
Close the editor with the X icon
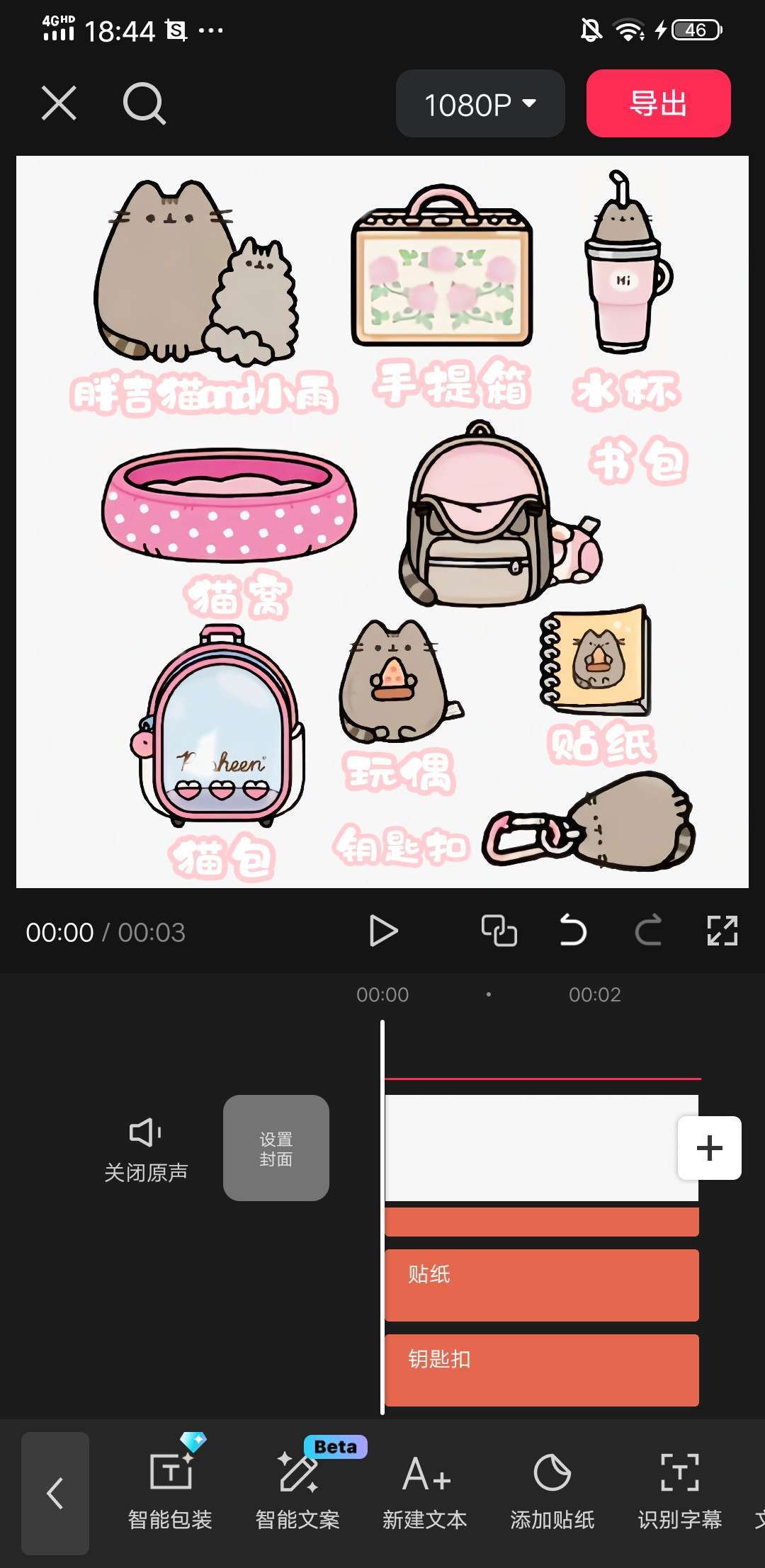pyautogui.click(x=59, y=103)
